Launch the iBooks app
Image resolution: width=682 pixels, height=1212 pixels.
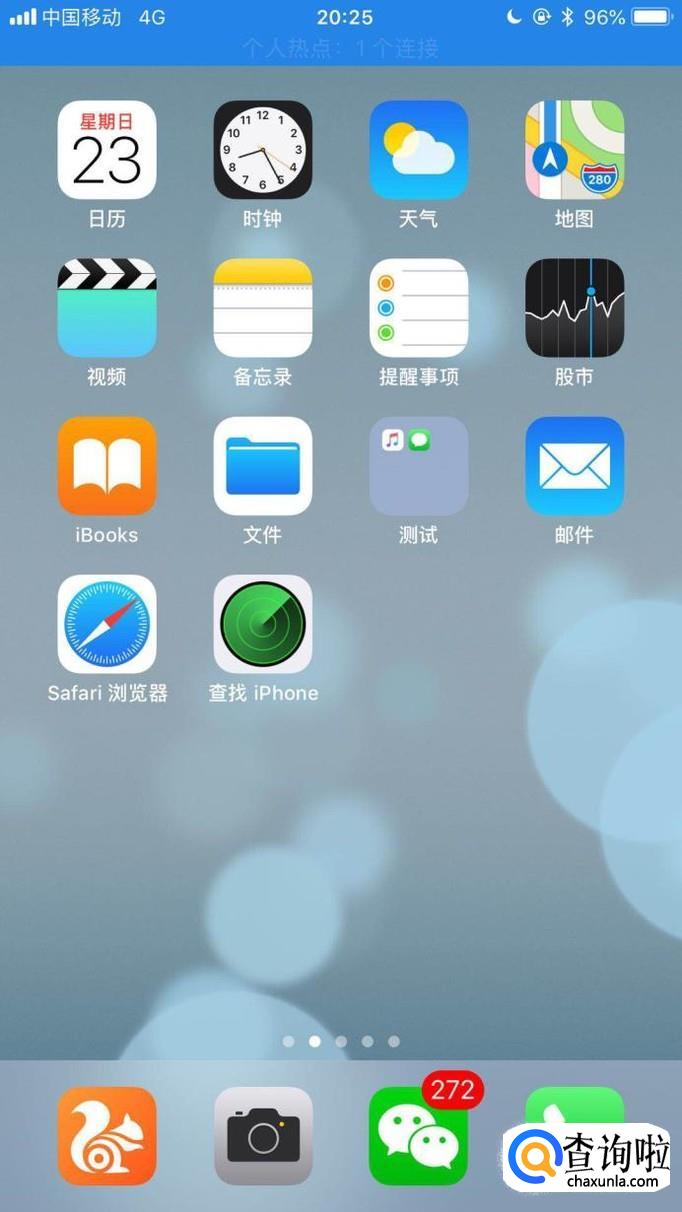(107, 466)
